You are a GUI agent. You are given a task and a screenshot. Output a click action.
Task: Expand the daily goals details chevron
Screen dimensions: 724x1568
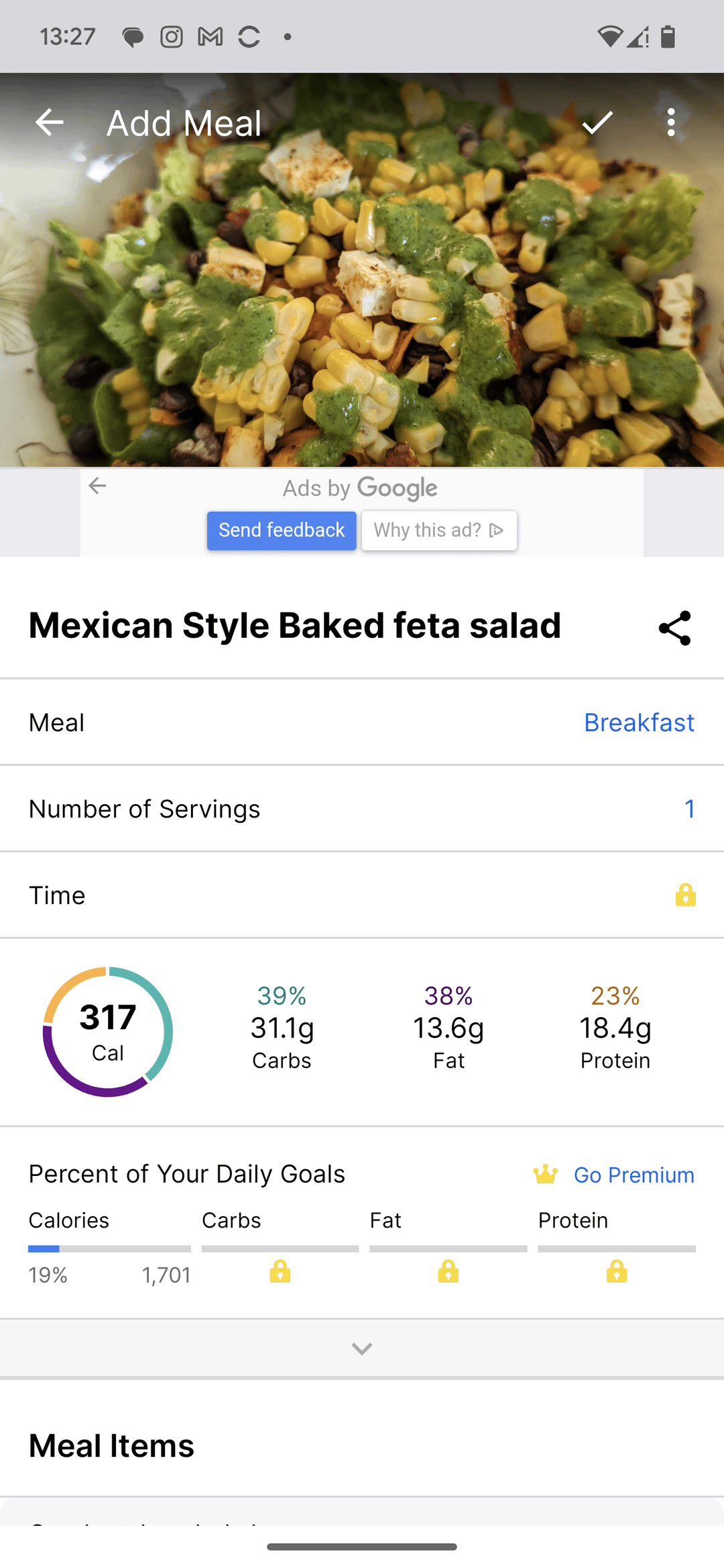(362, 1348)
